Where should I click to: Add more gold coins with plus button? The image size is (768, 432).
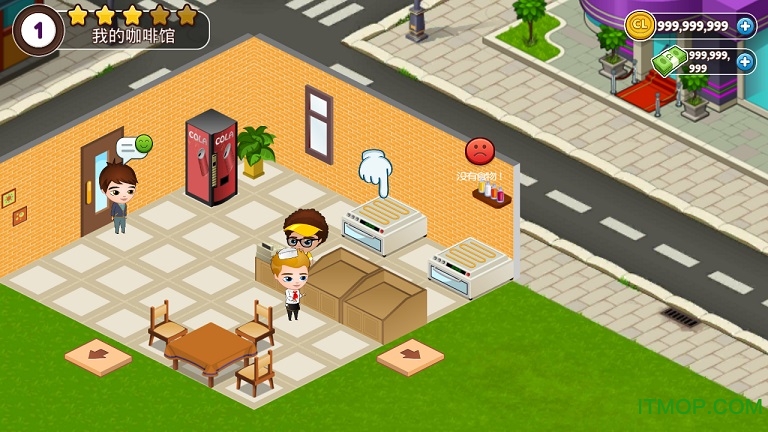coord(745,26)
